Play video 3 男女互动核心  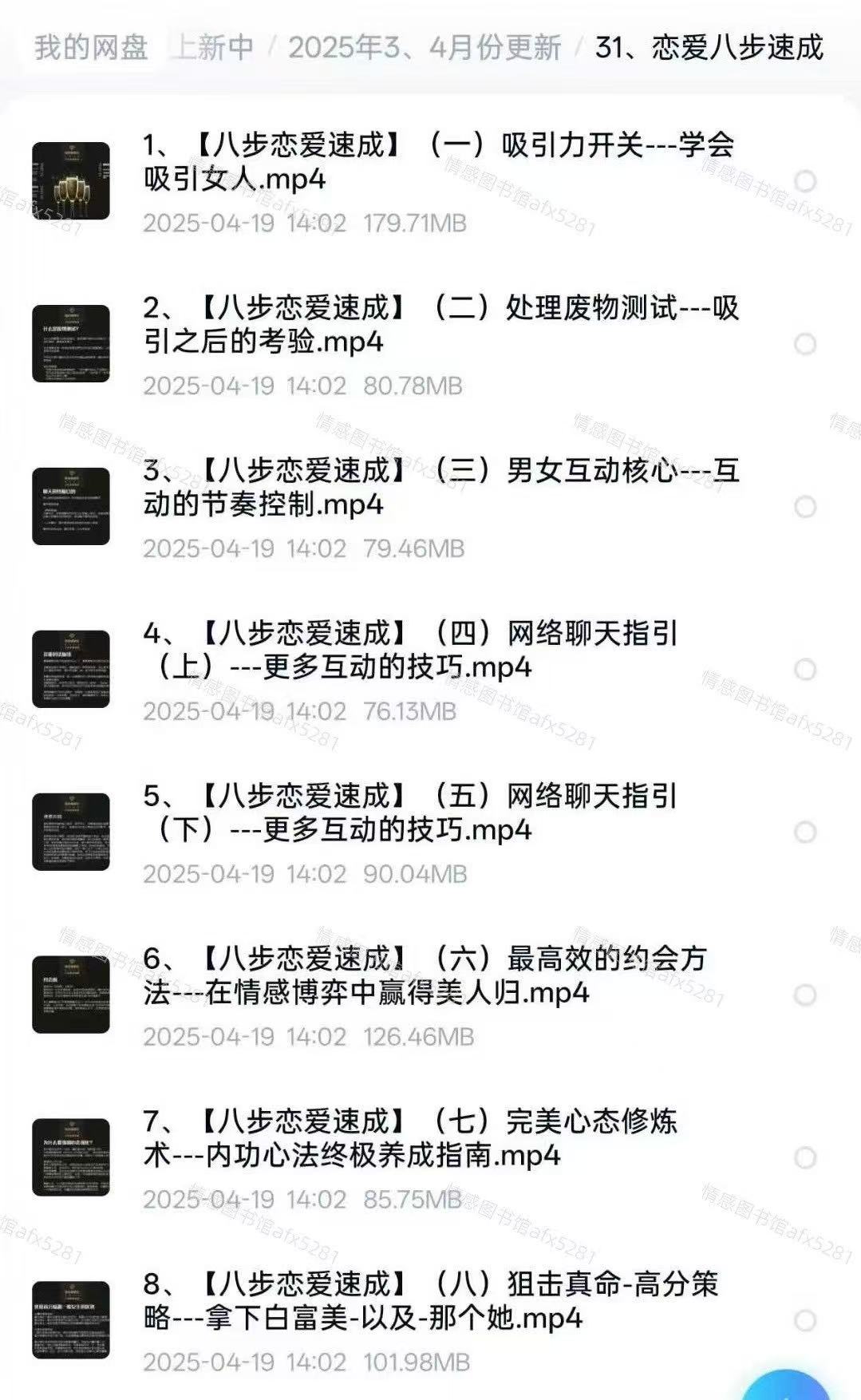coord(440,488)
